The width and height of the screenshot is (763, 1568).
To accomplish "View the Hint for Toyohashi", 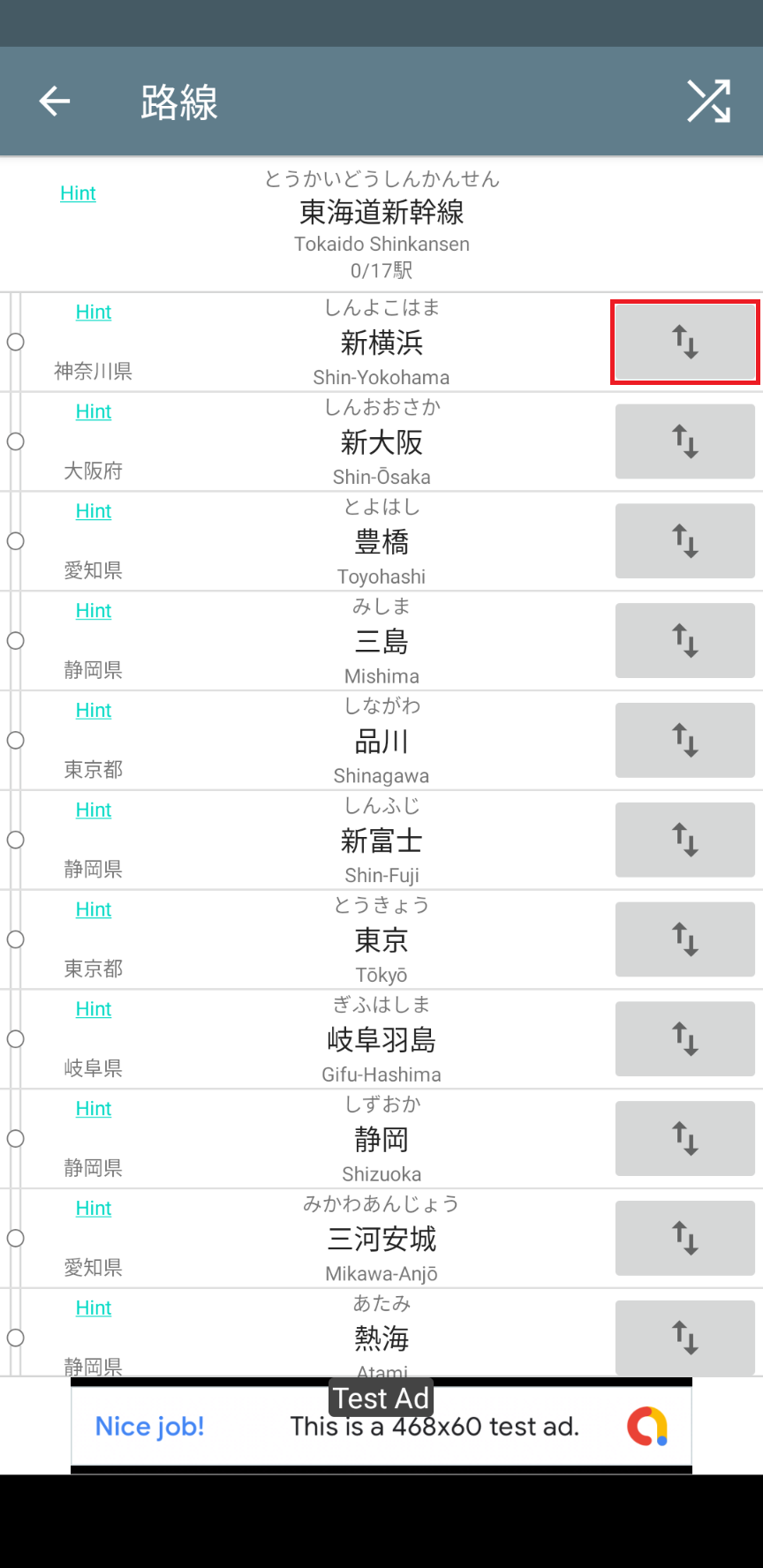I will point(94,511).
